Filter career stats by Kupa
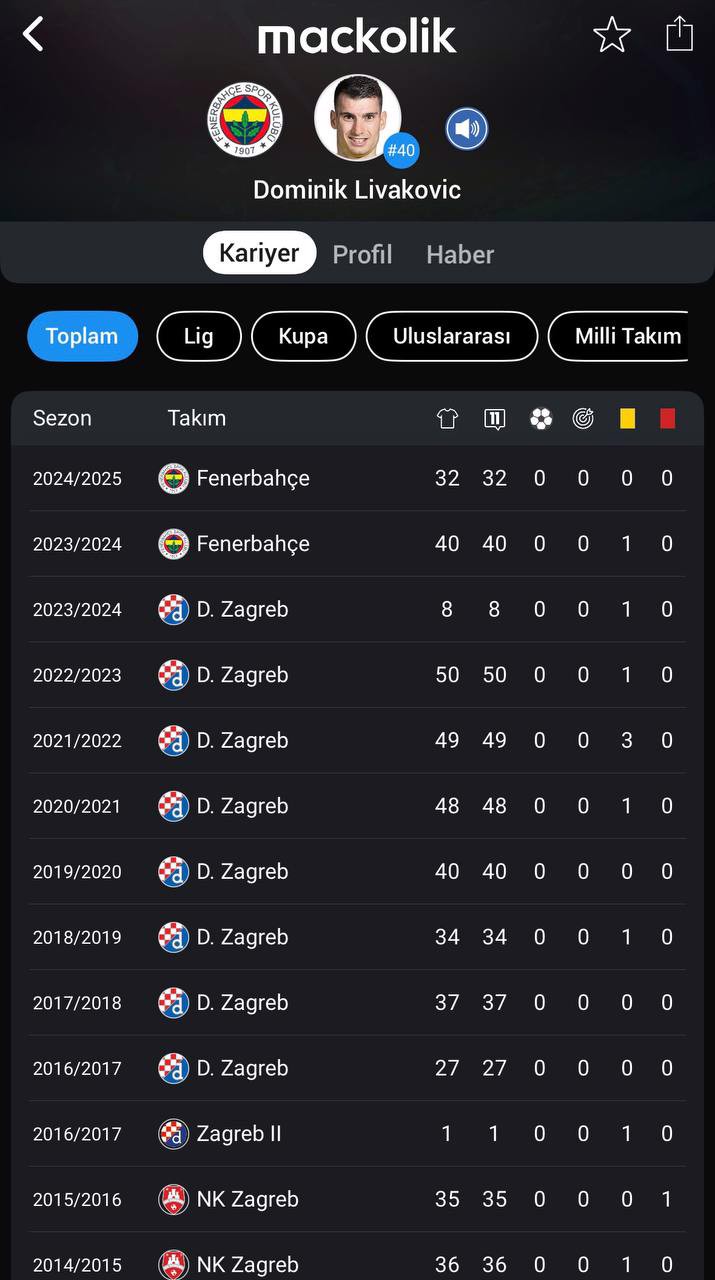 pos(303,336)
